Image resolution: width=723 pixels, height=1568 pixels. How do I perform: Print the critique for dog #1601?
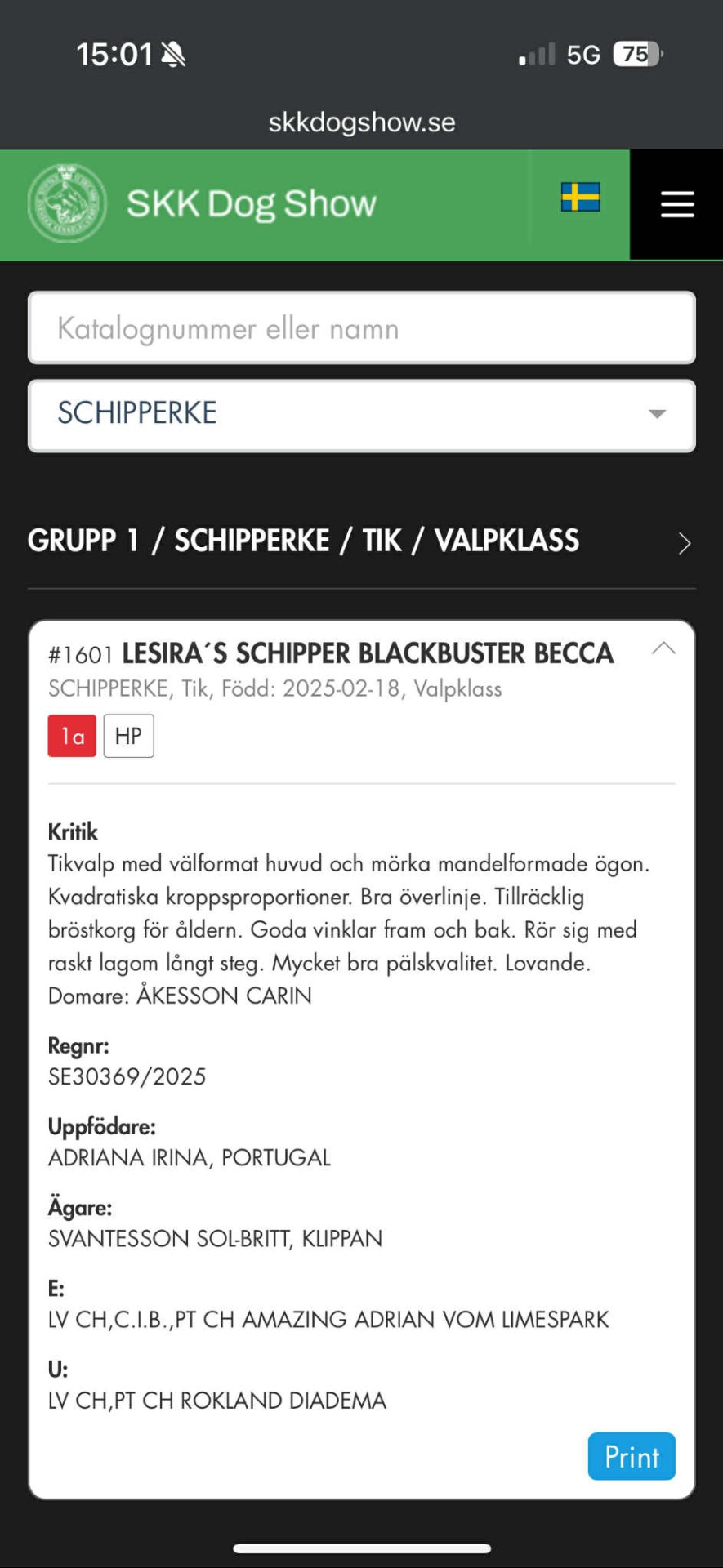coord(631,1456)
